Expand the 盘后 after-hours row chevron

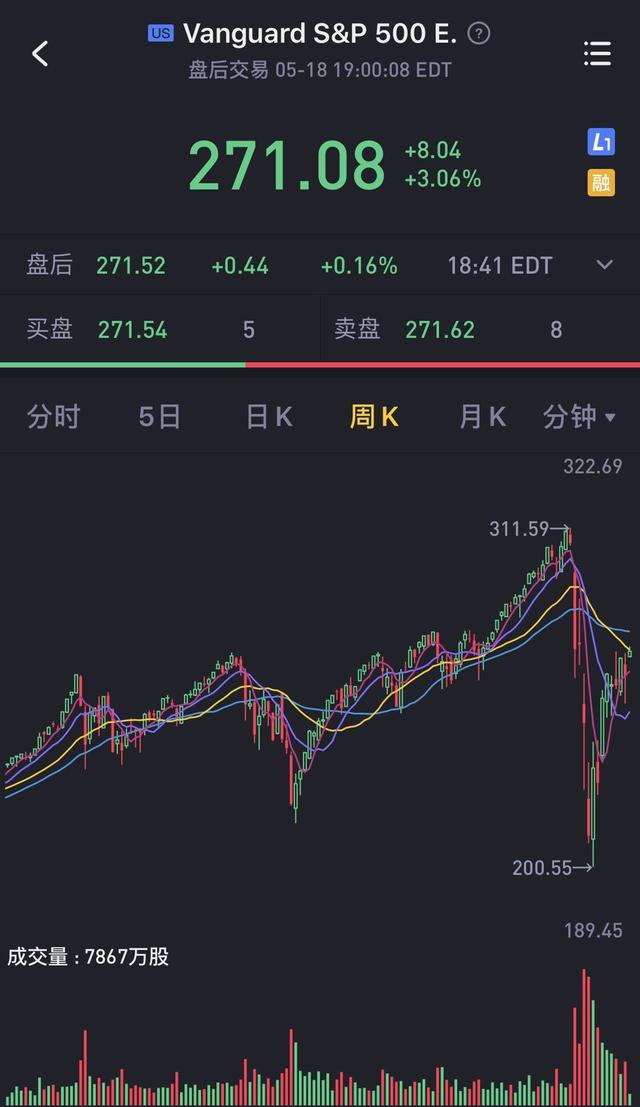point(604,265)
